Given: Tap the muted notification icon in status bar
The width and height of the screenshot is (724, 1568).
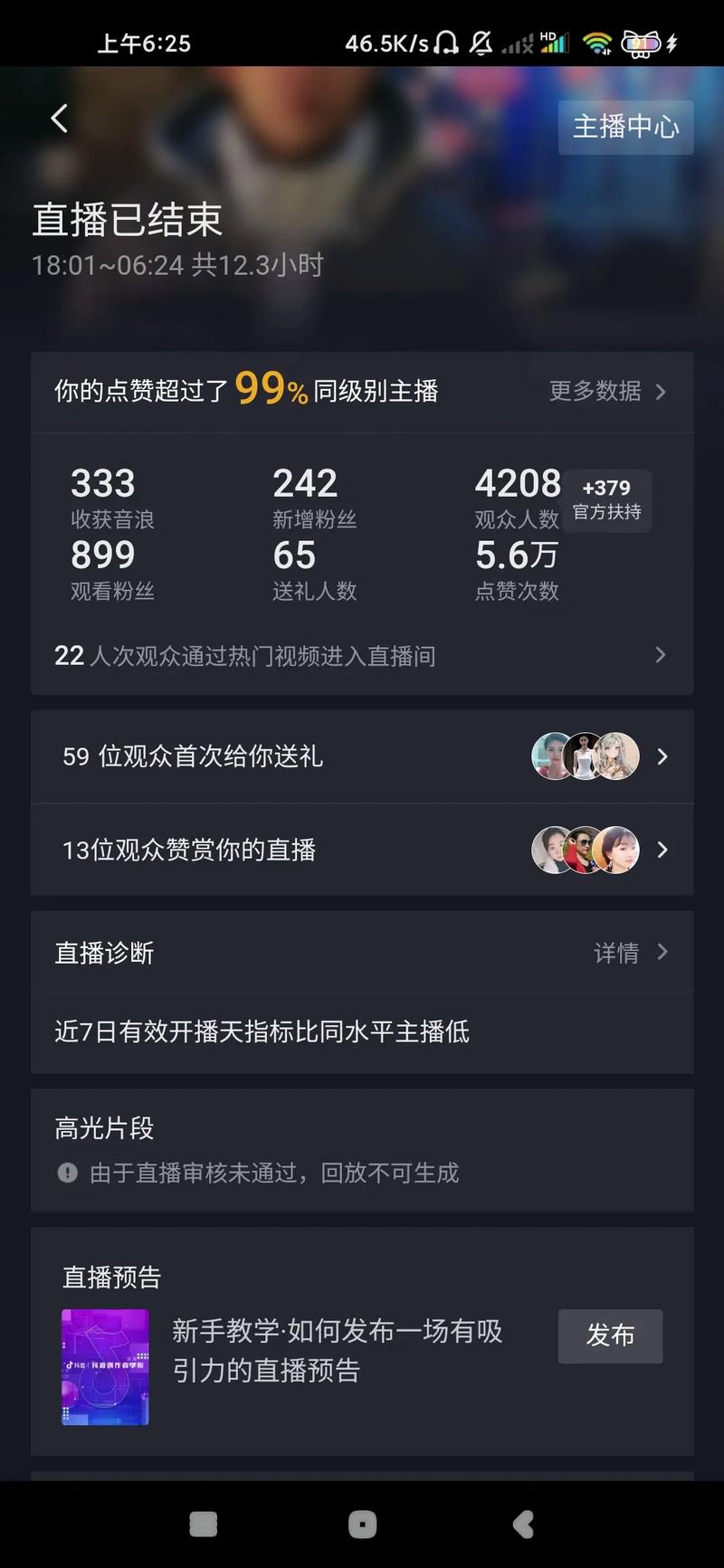Looking at the screenshot, I should pos(481,42).
